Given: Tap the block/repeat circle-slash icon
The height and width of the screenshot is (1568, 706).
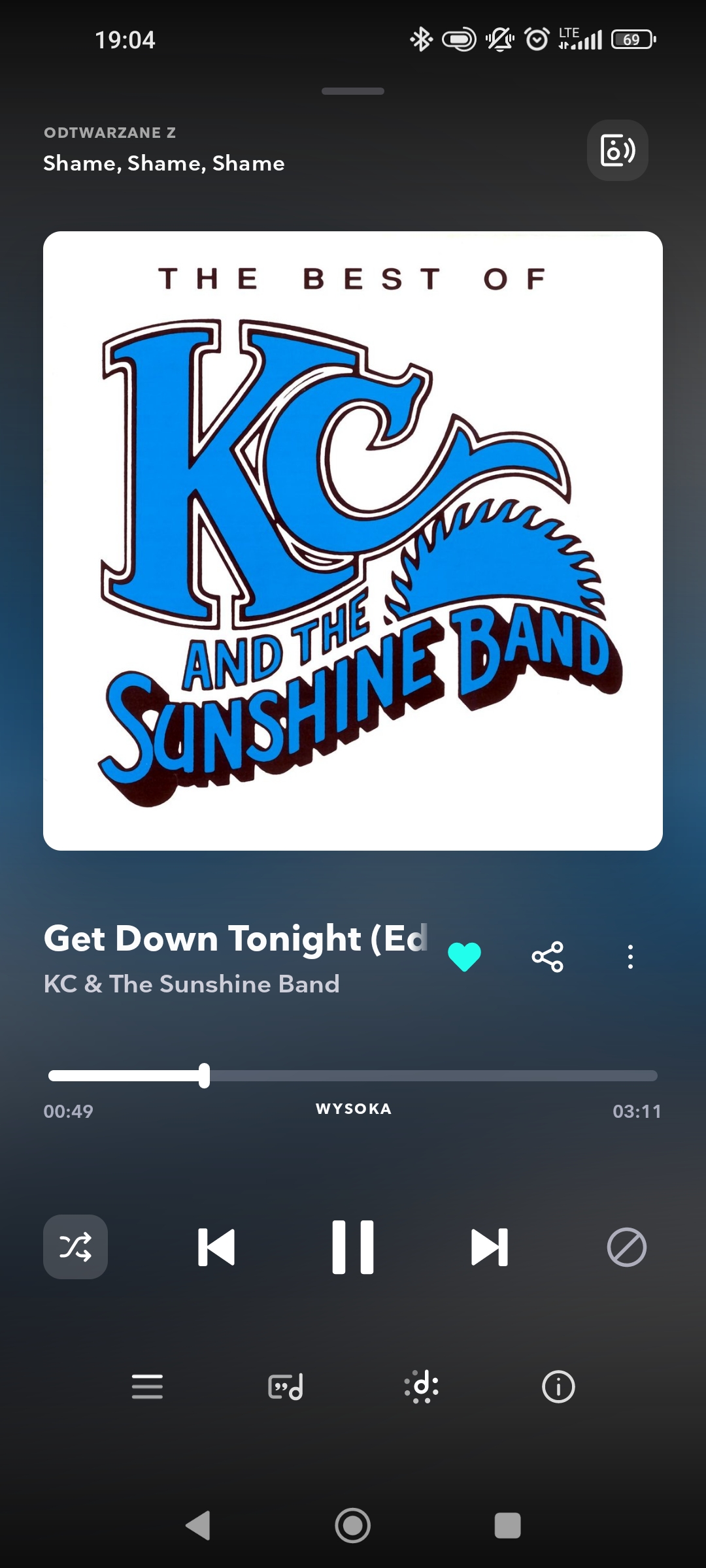Looking at the screenshot, I should point(627,1247).
